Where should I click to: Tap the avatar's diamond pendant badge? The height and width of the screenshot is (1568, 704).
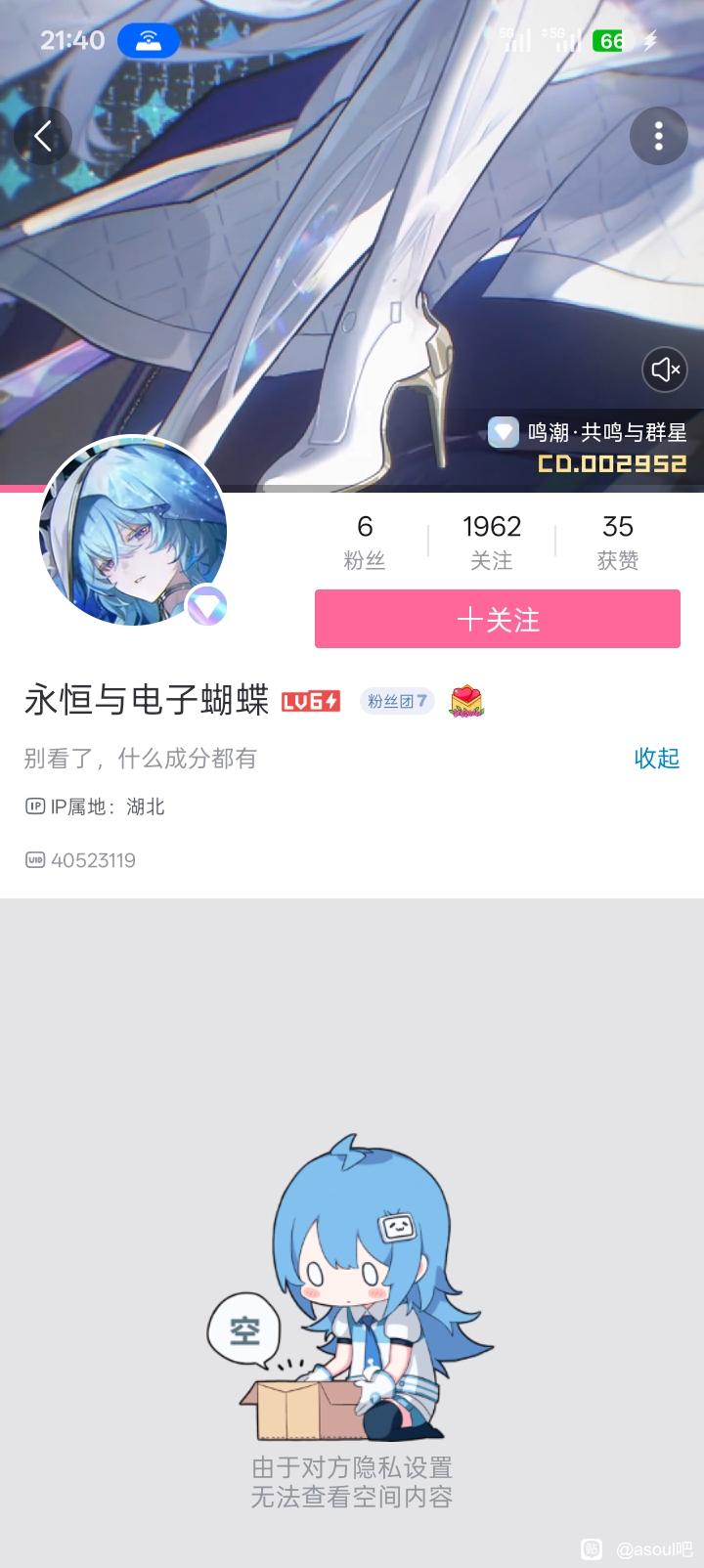206,607
